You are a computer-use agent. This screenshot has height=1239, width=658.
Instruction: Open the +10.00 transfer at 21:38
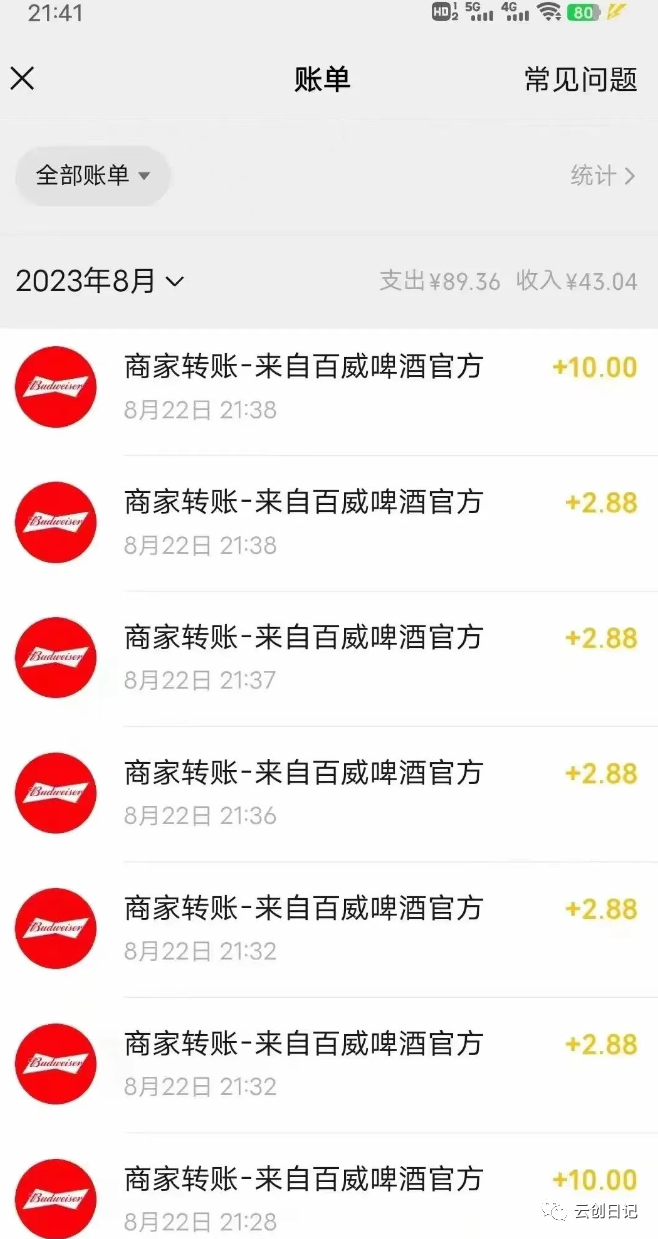click(329, 387)
